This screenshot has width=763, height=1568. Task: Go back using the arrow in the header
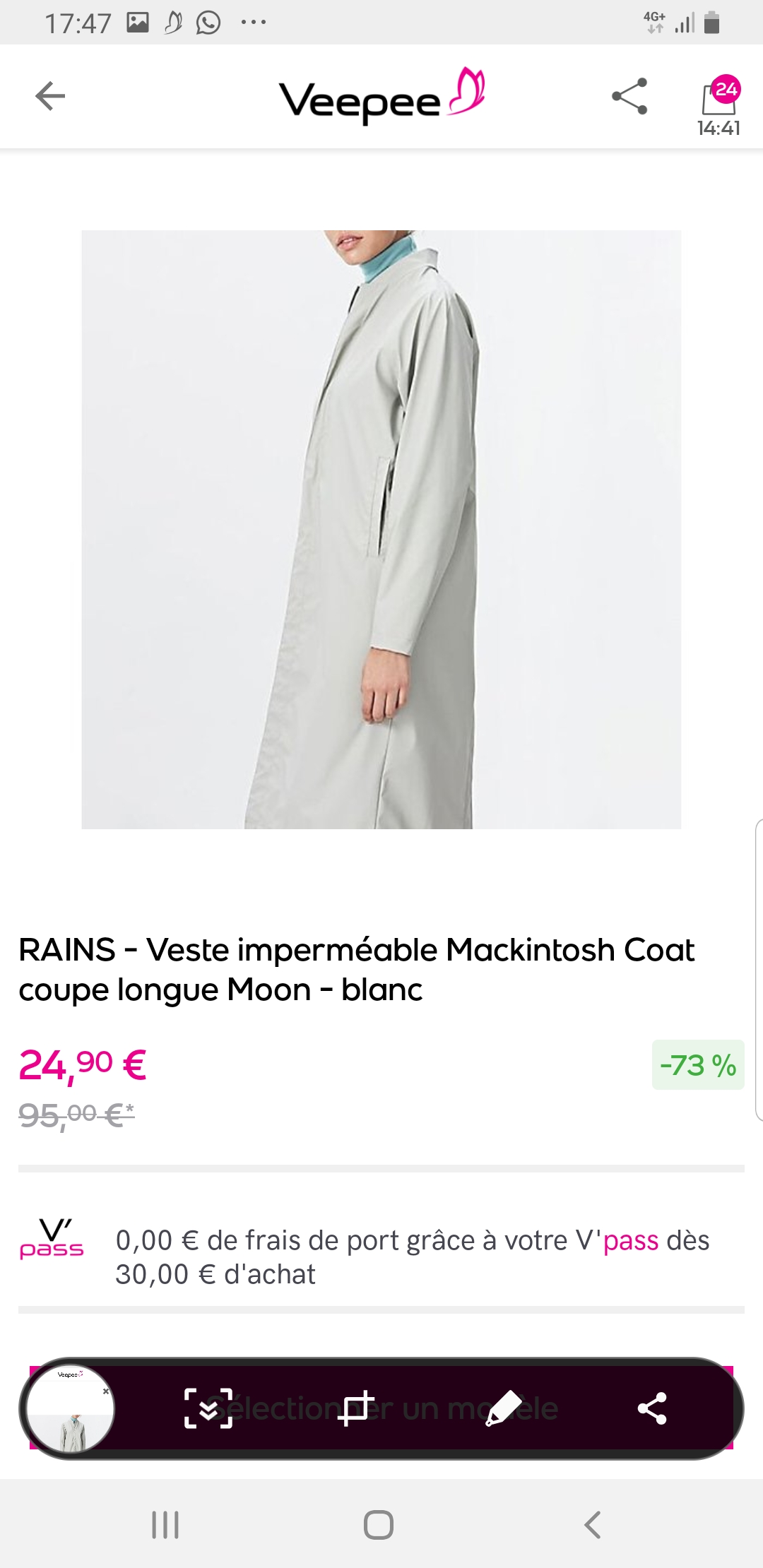click(x=50, y=96)
